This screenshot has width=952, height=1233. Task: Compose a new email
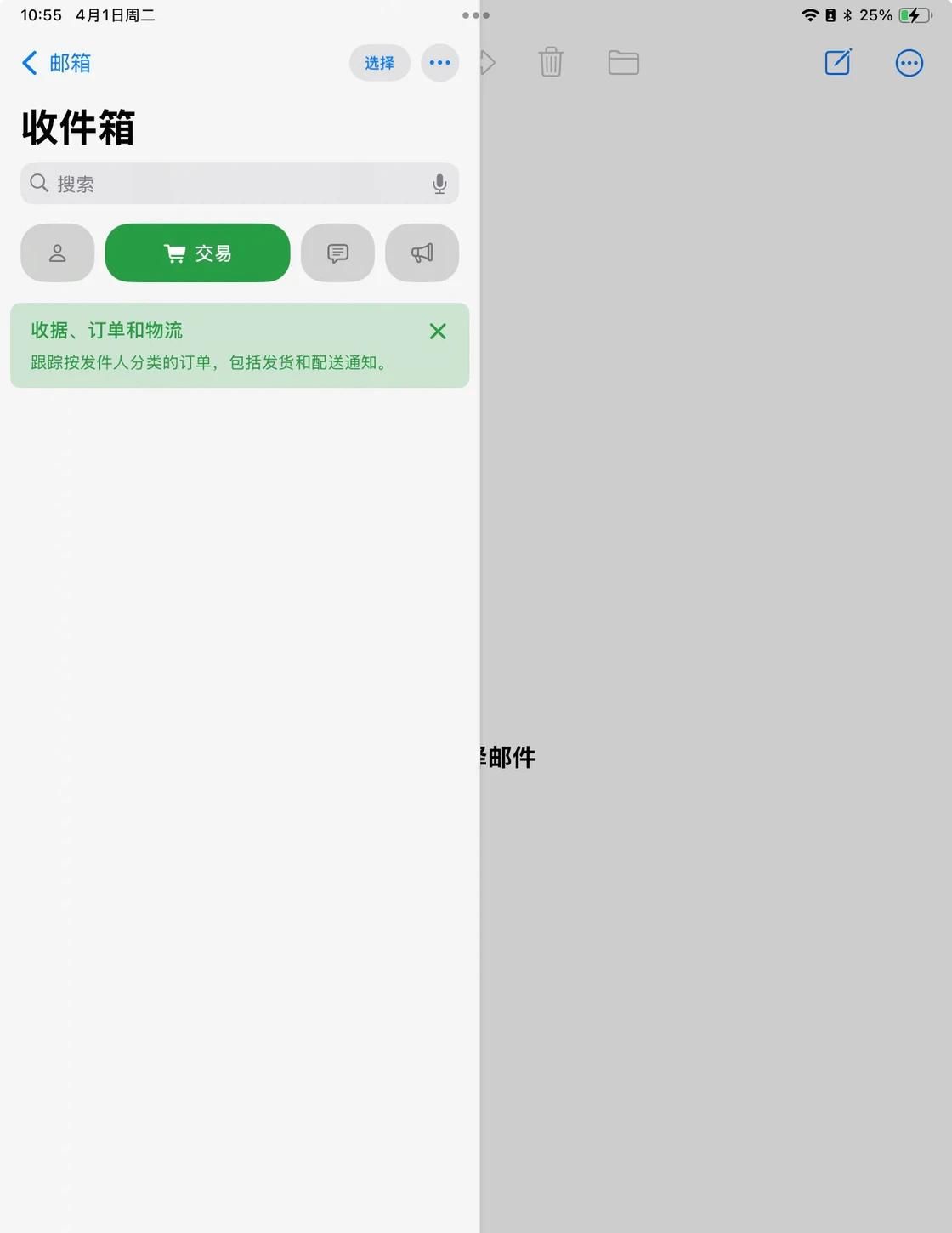pyautogui.click(x=838, y=63)
